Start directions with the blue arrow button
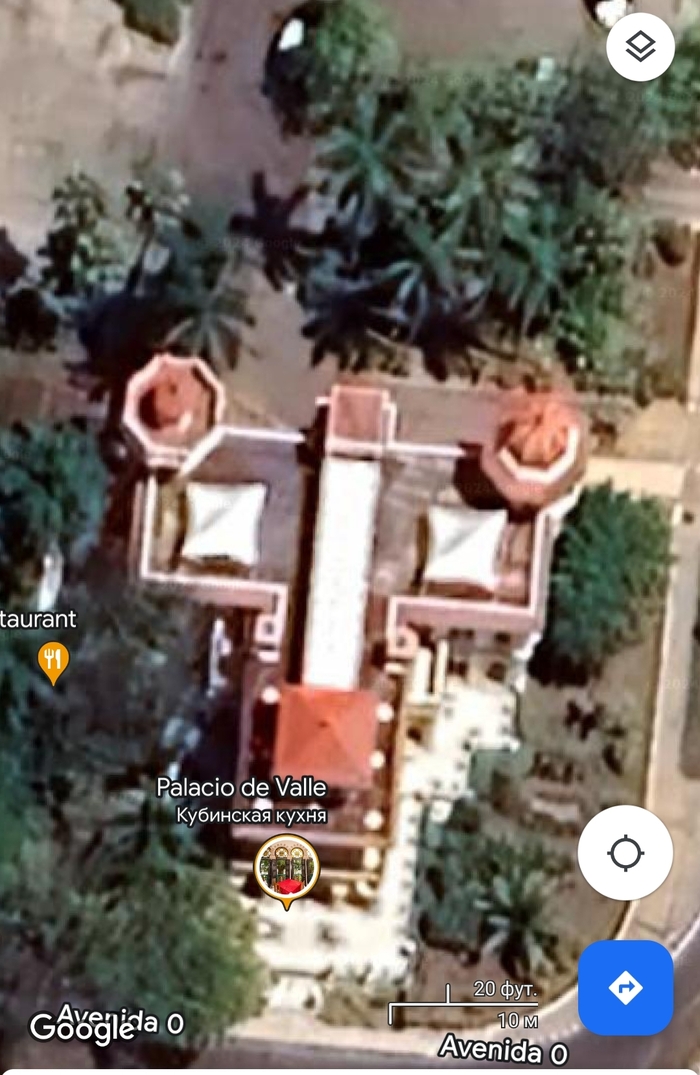Viewport: 700px width, 1075px height. pos(625,987)
